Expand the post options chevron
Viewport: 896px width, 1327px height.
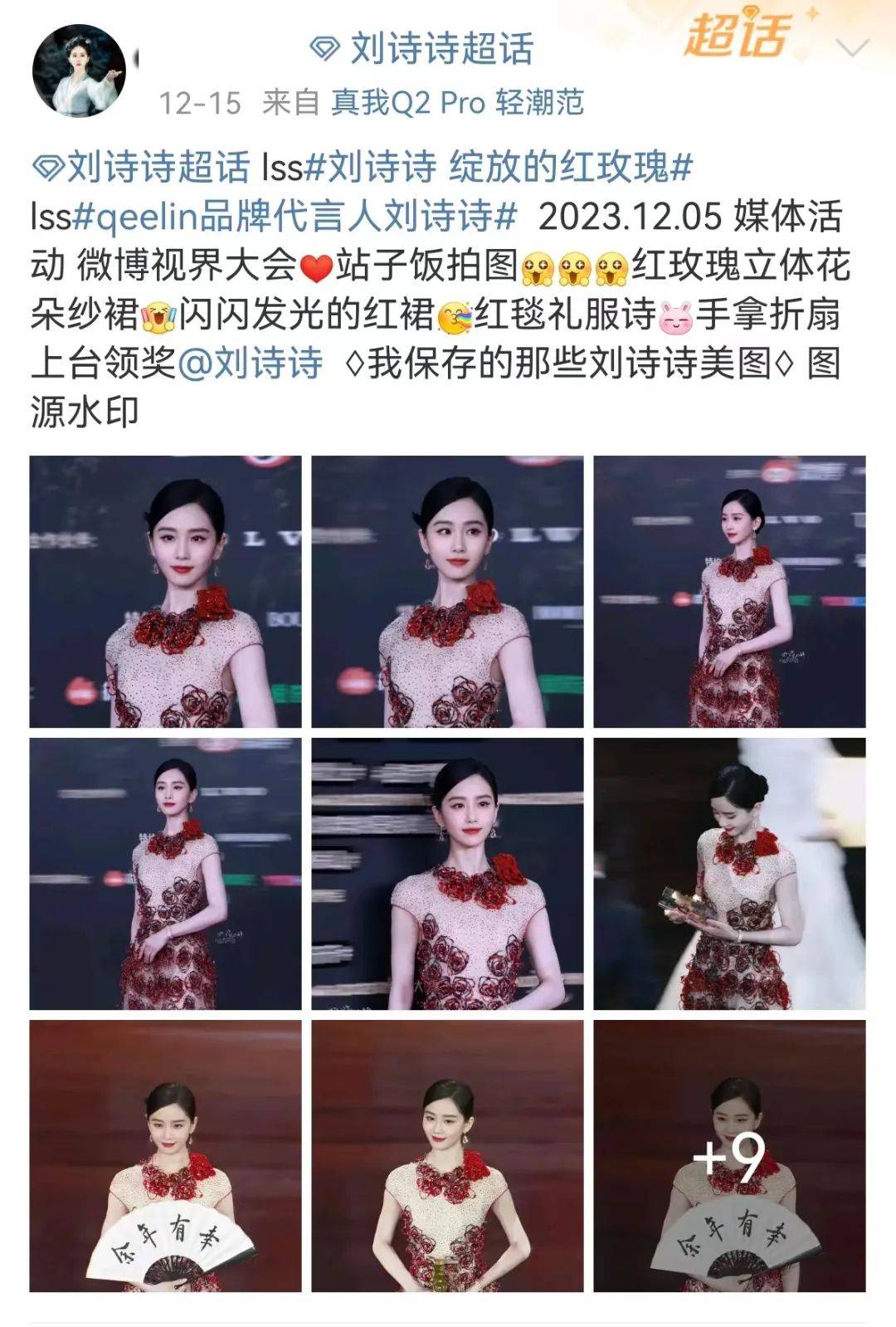(852, 49)
